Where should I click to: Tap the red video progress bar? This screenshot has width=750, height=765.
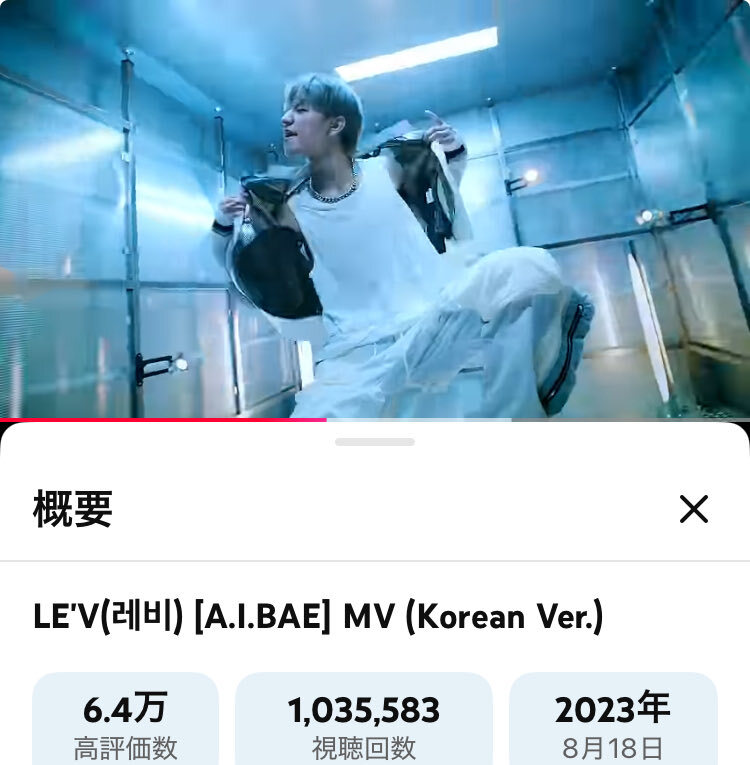162,419
